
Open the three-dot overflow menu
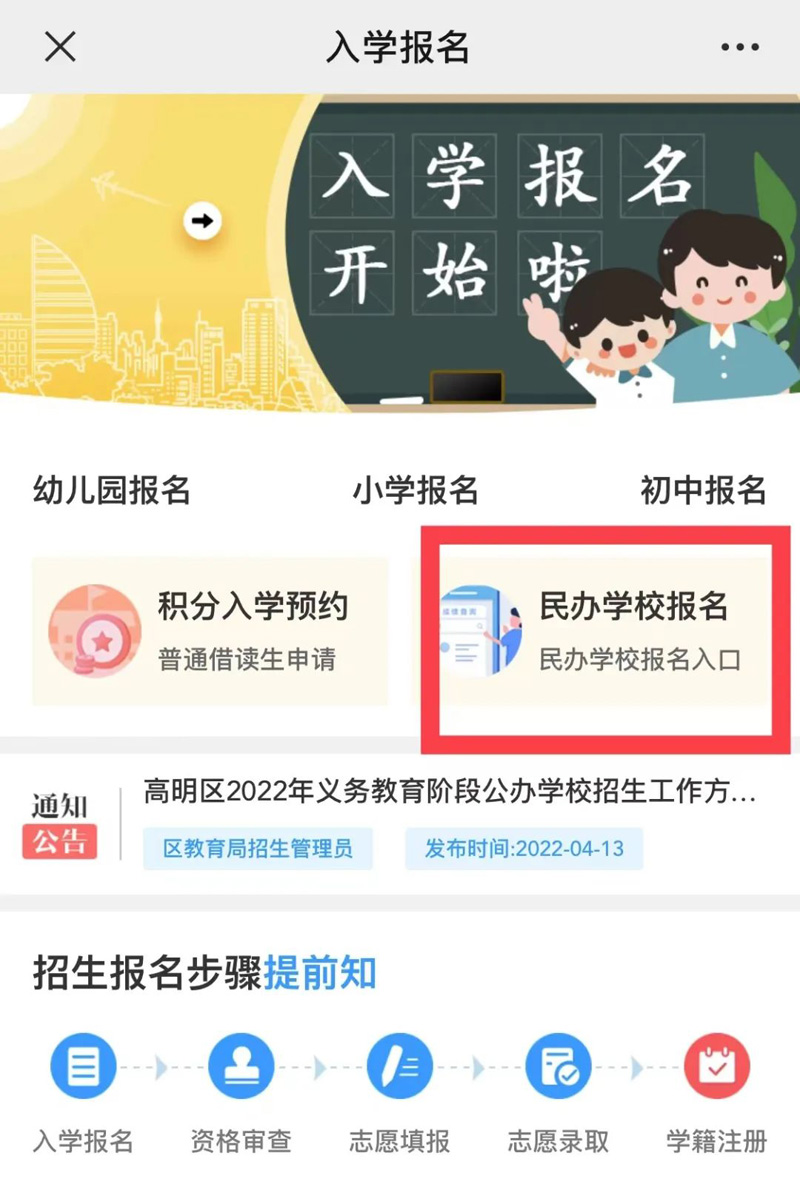(740, 47)
